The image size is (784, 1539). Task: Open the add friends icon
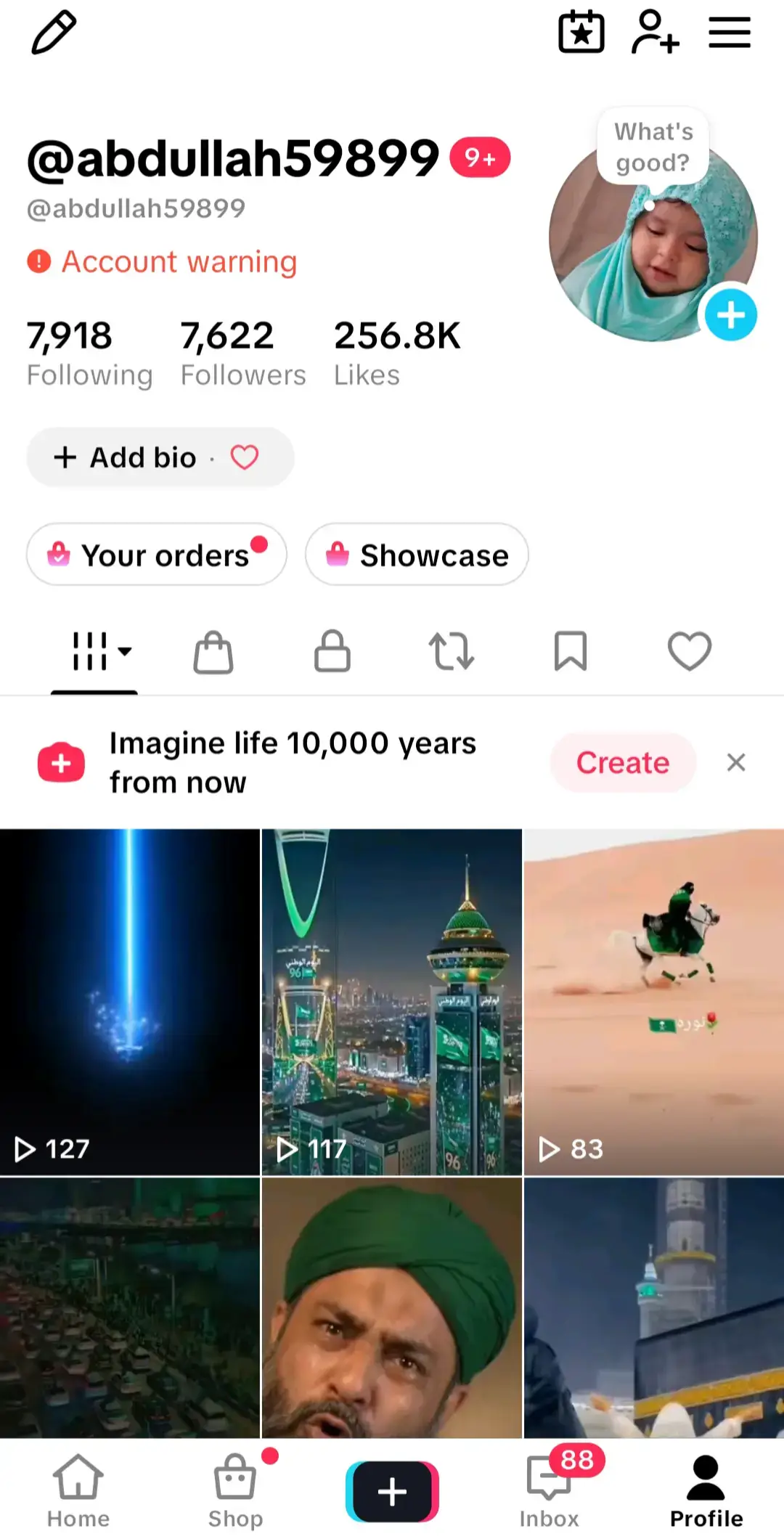[x=655, y=32]
